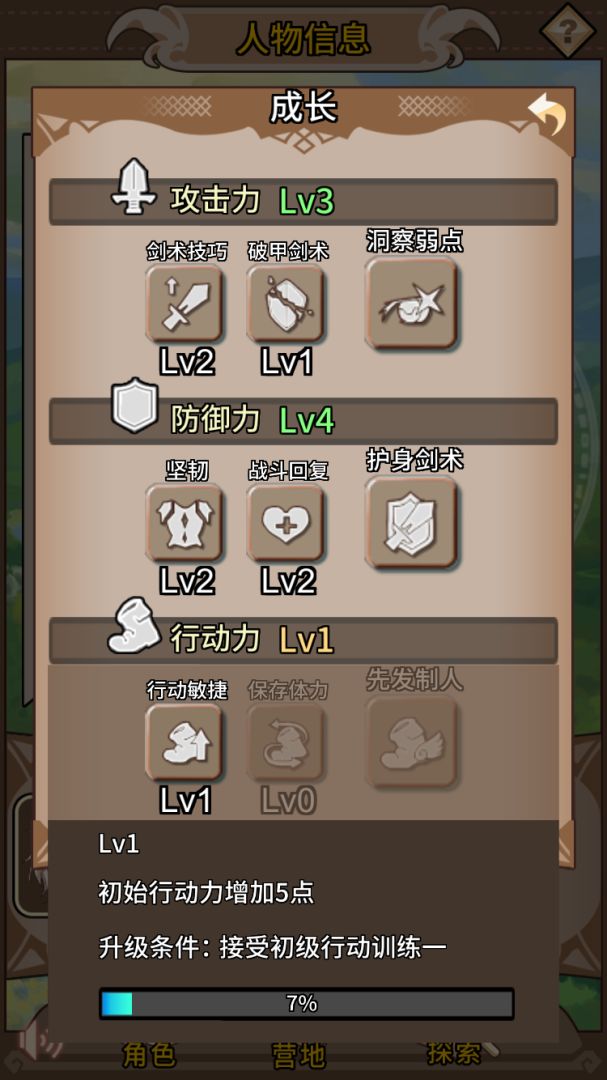Select the 破甲剑术 skill icon
This screenshot has width=607, height=1080.
tap(287, 304)
